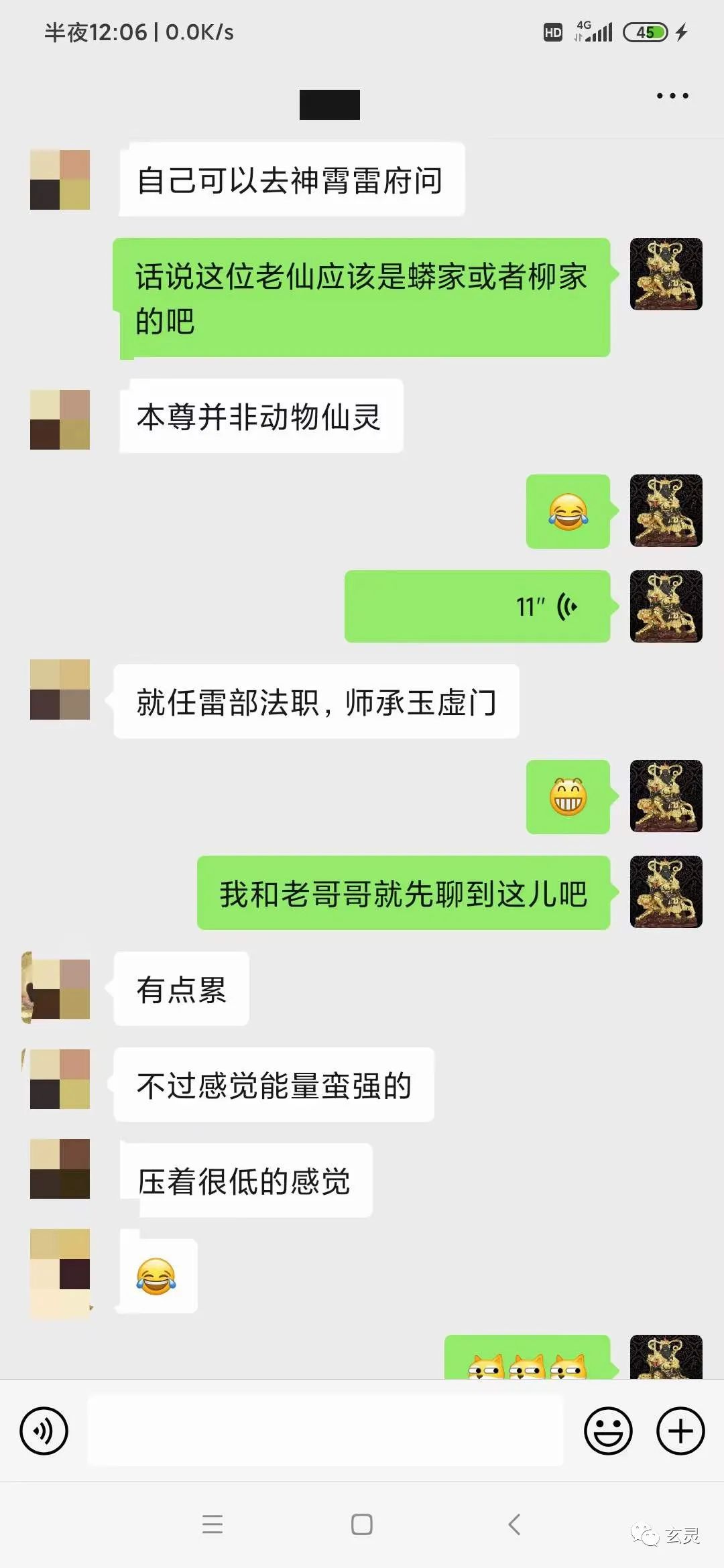Go to the home screen
Image resolution: width=724 pixels, height=1568 pixels.
[362, 1524]
